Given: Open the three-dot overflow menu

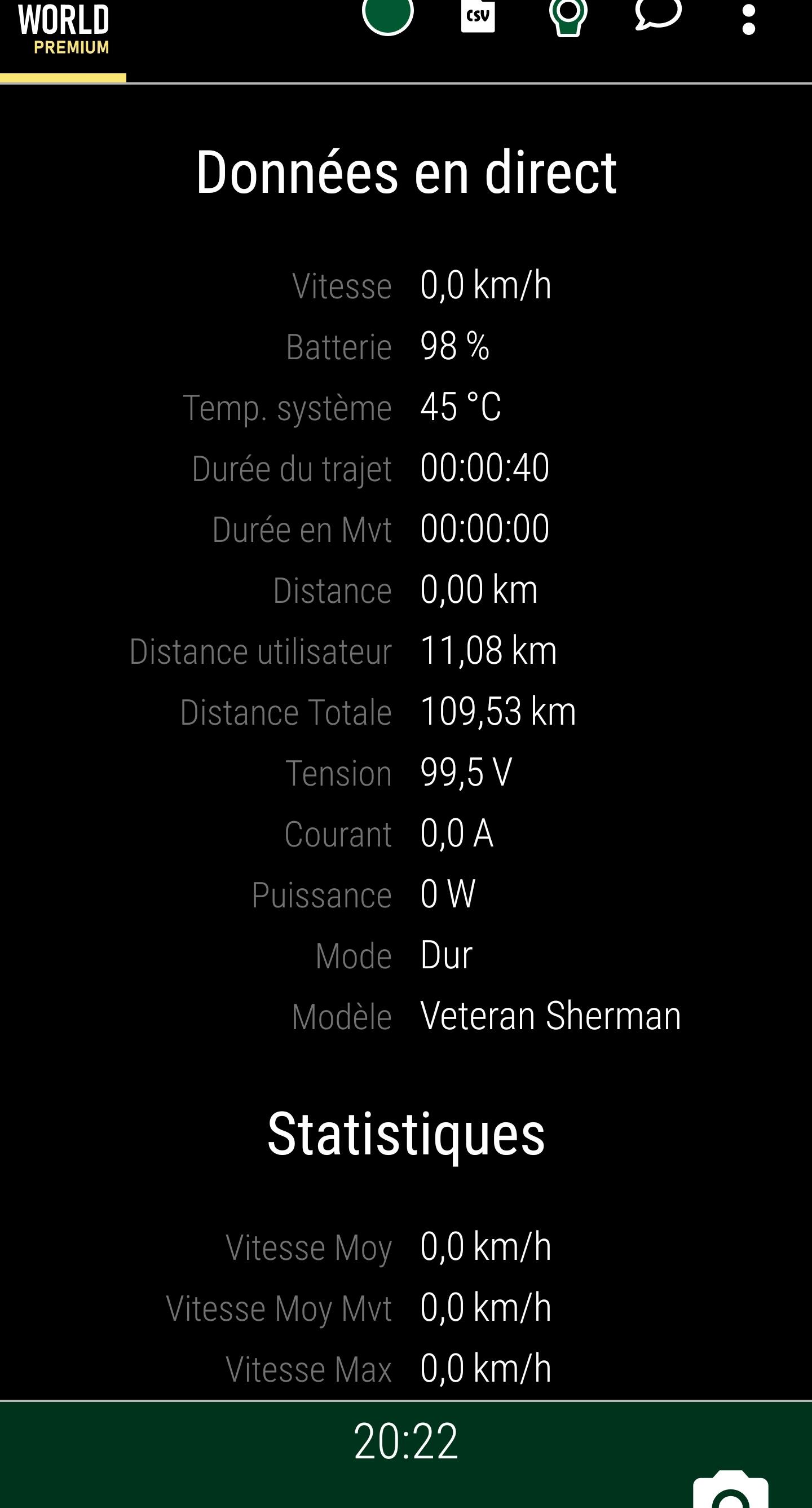Looking at the screenshot, I should pos(748,19).
